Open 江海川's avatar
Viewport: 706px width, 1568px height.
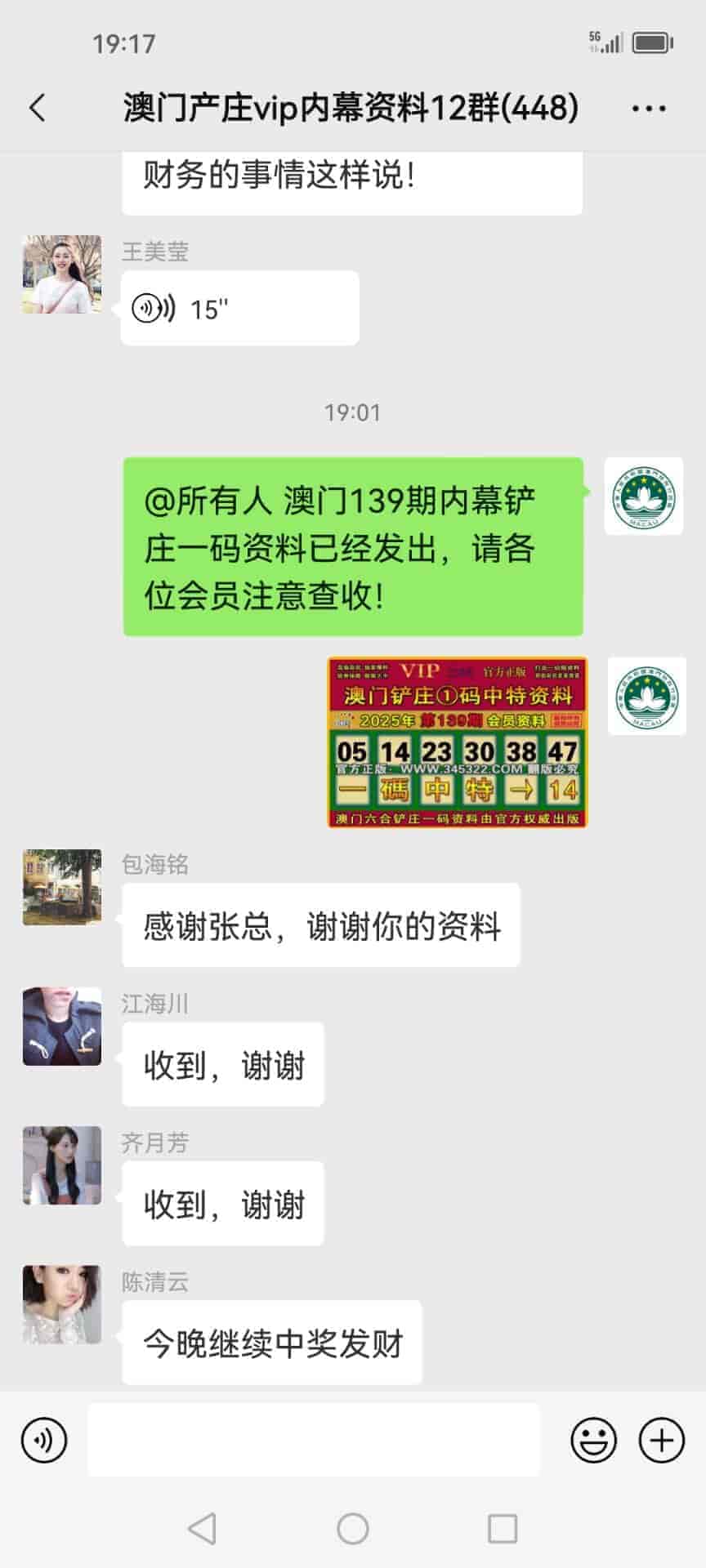tap(62, 1027)
